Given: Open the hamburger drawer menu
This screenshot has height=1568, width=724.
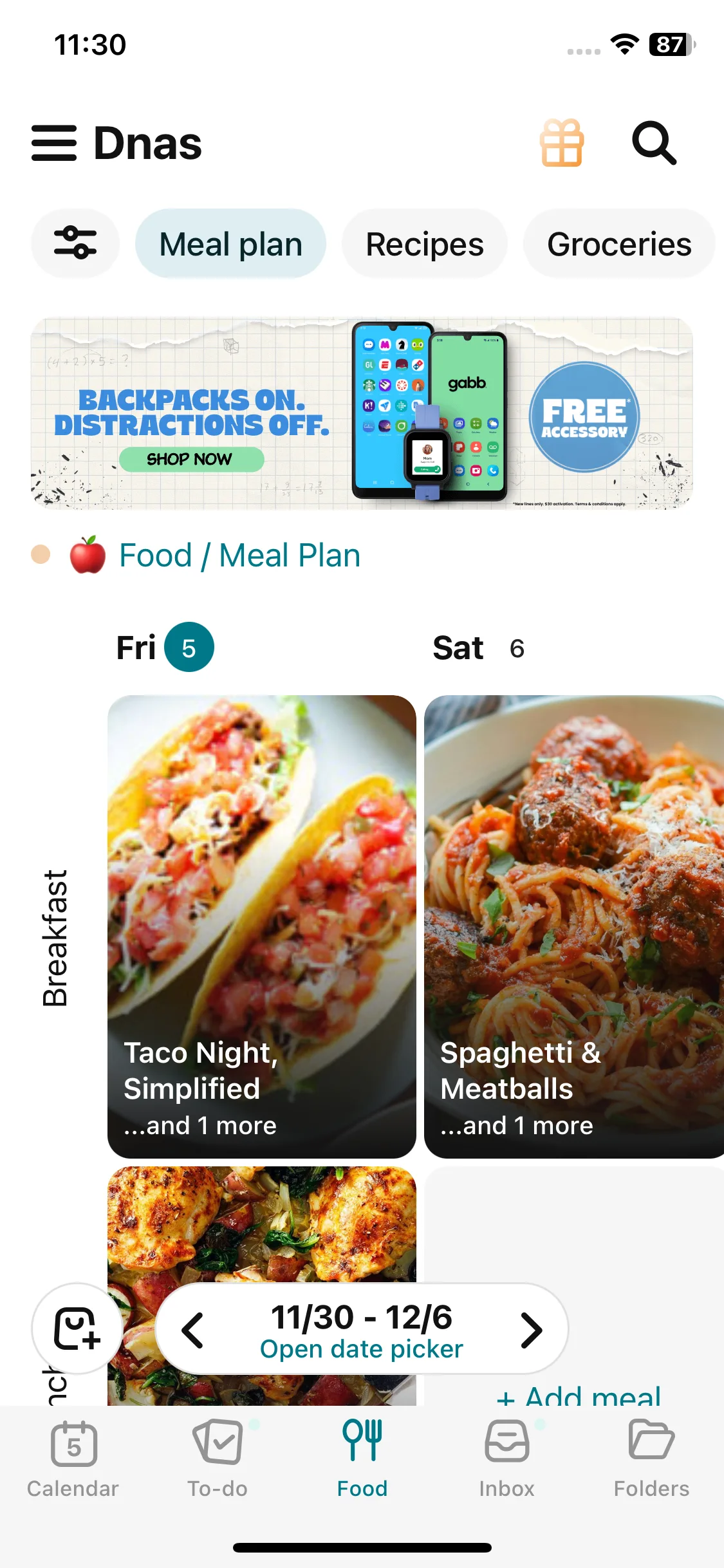Looking at the screenshot, I should 54,143.
